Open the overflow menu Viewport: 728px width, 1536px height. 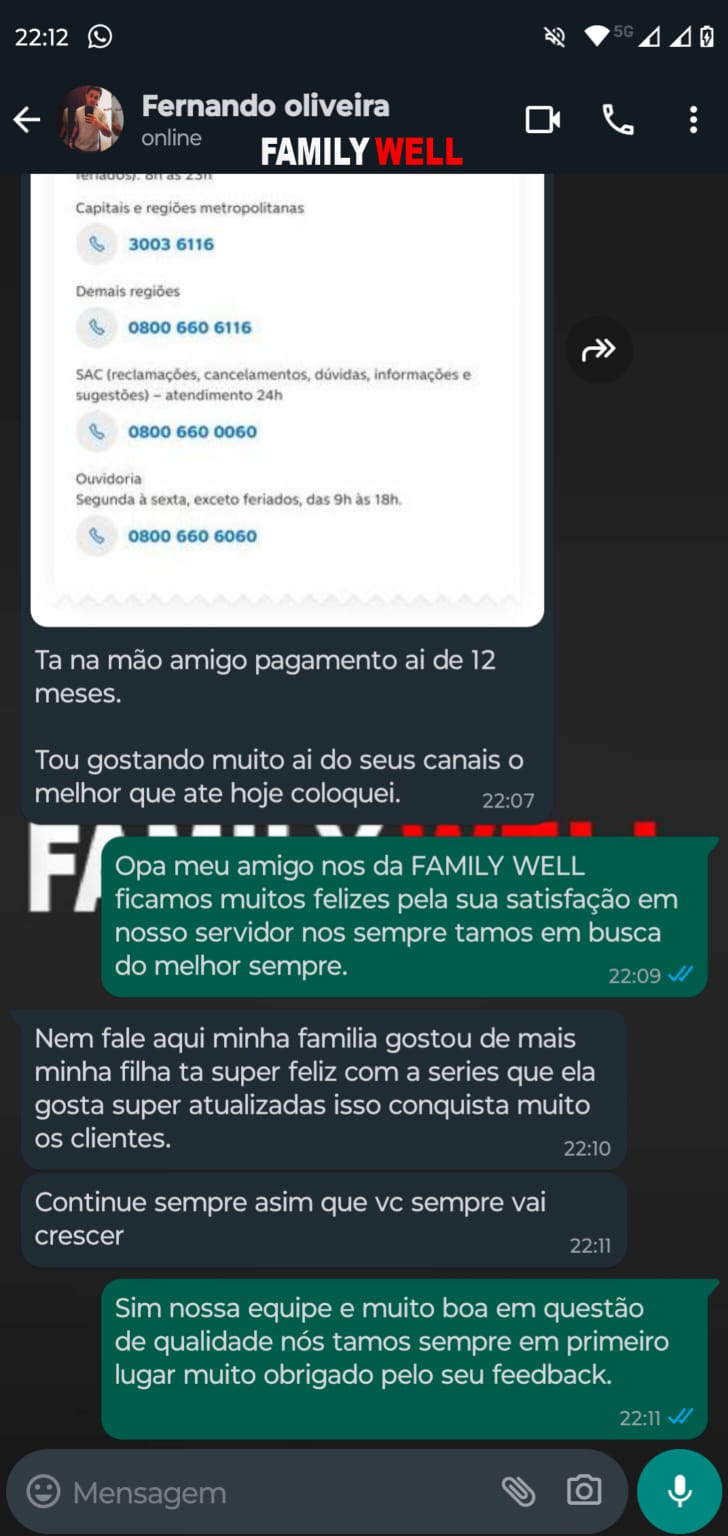click(x=693, y=120)
